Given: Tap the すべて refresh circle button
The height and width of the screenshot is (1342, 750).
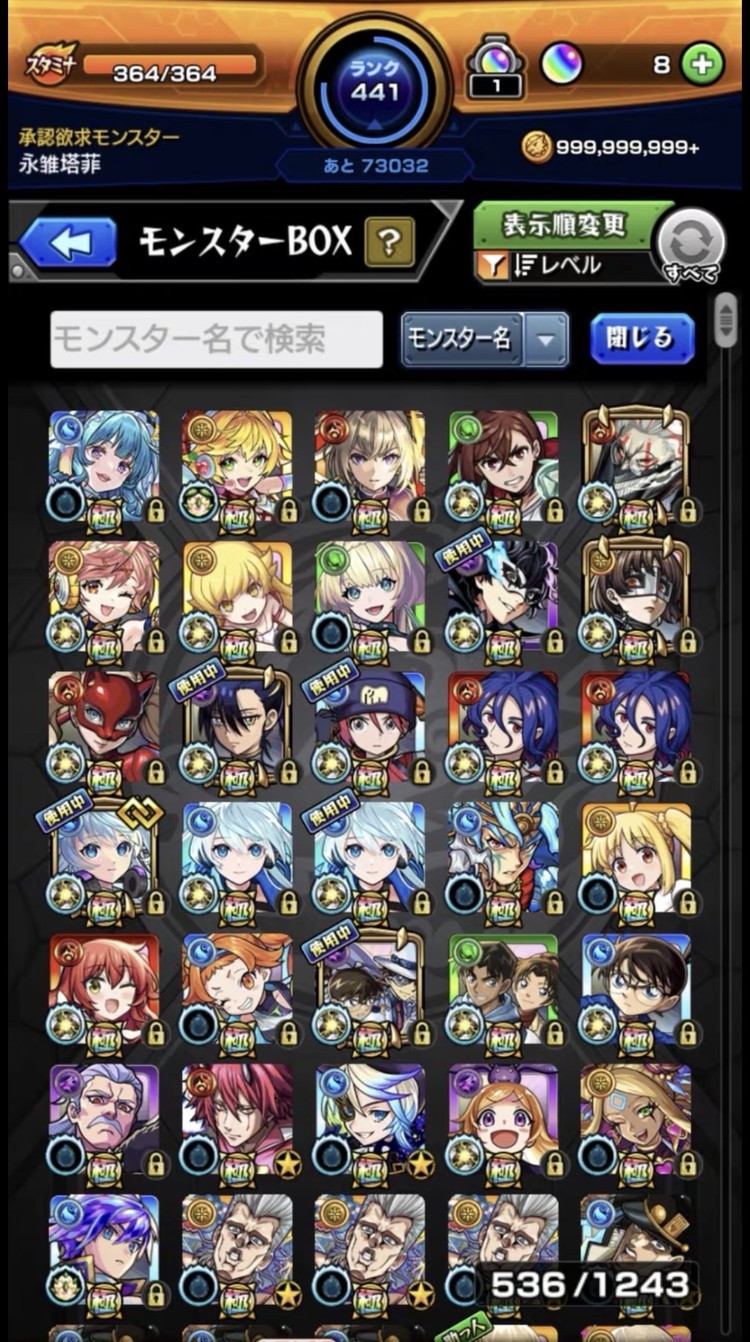Looking at the screenshot, I should (692, 245).
